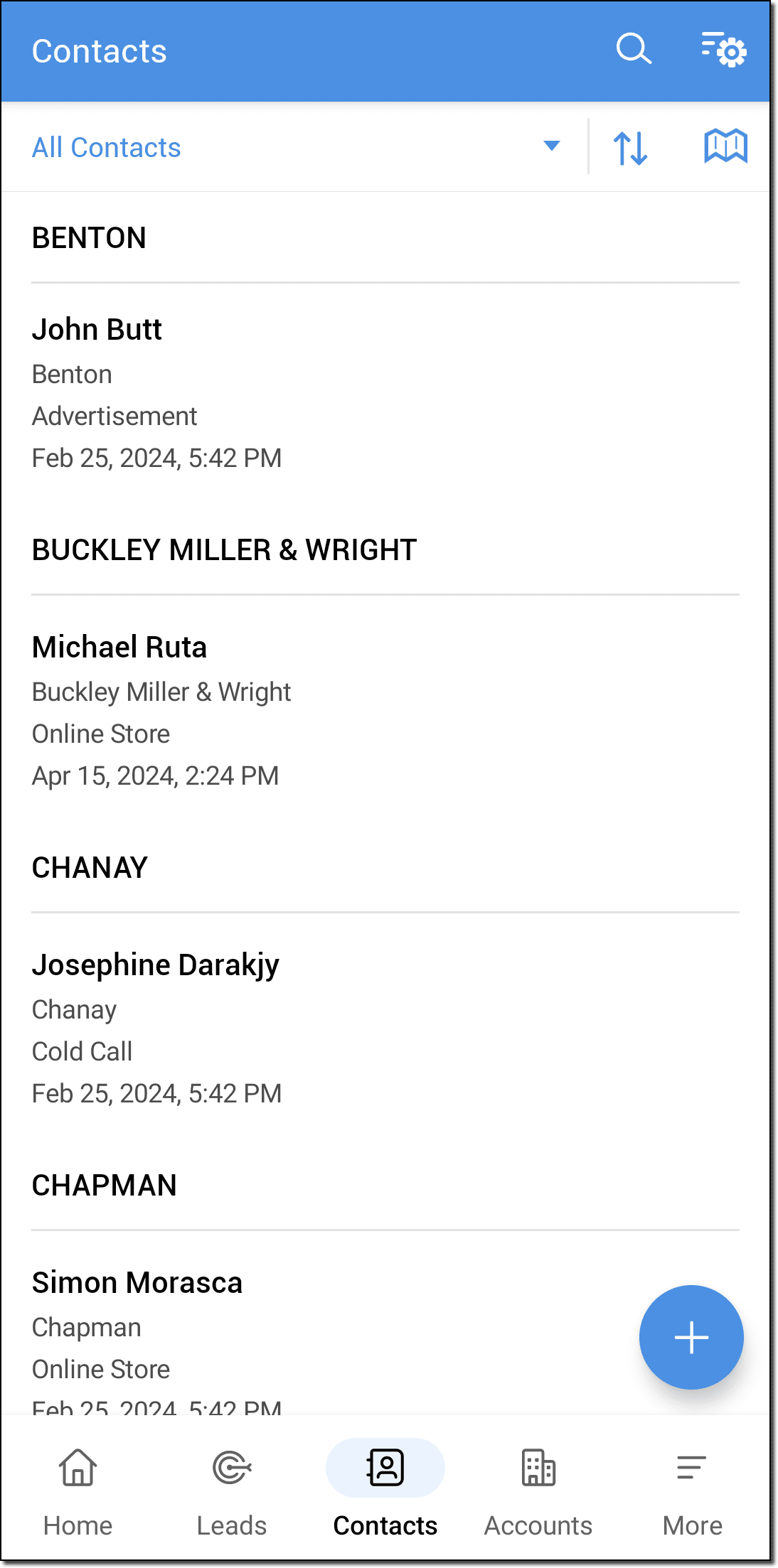Expand the All Contacts dropdown
This screenshot has height=1568, width=778.
(551, 146)
